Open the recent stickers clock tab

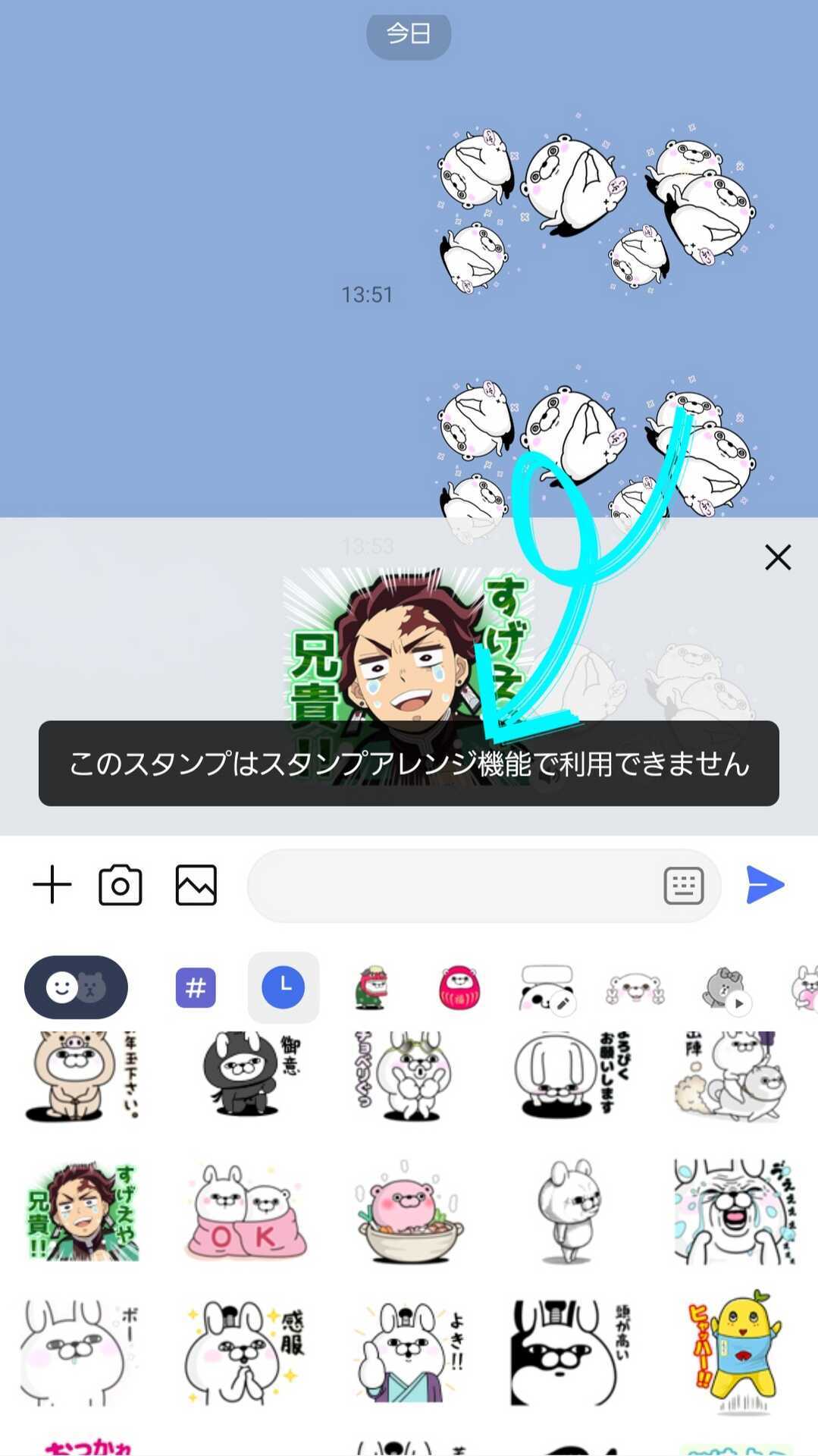click(283, 987)
